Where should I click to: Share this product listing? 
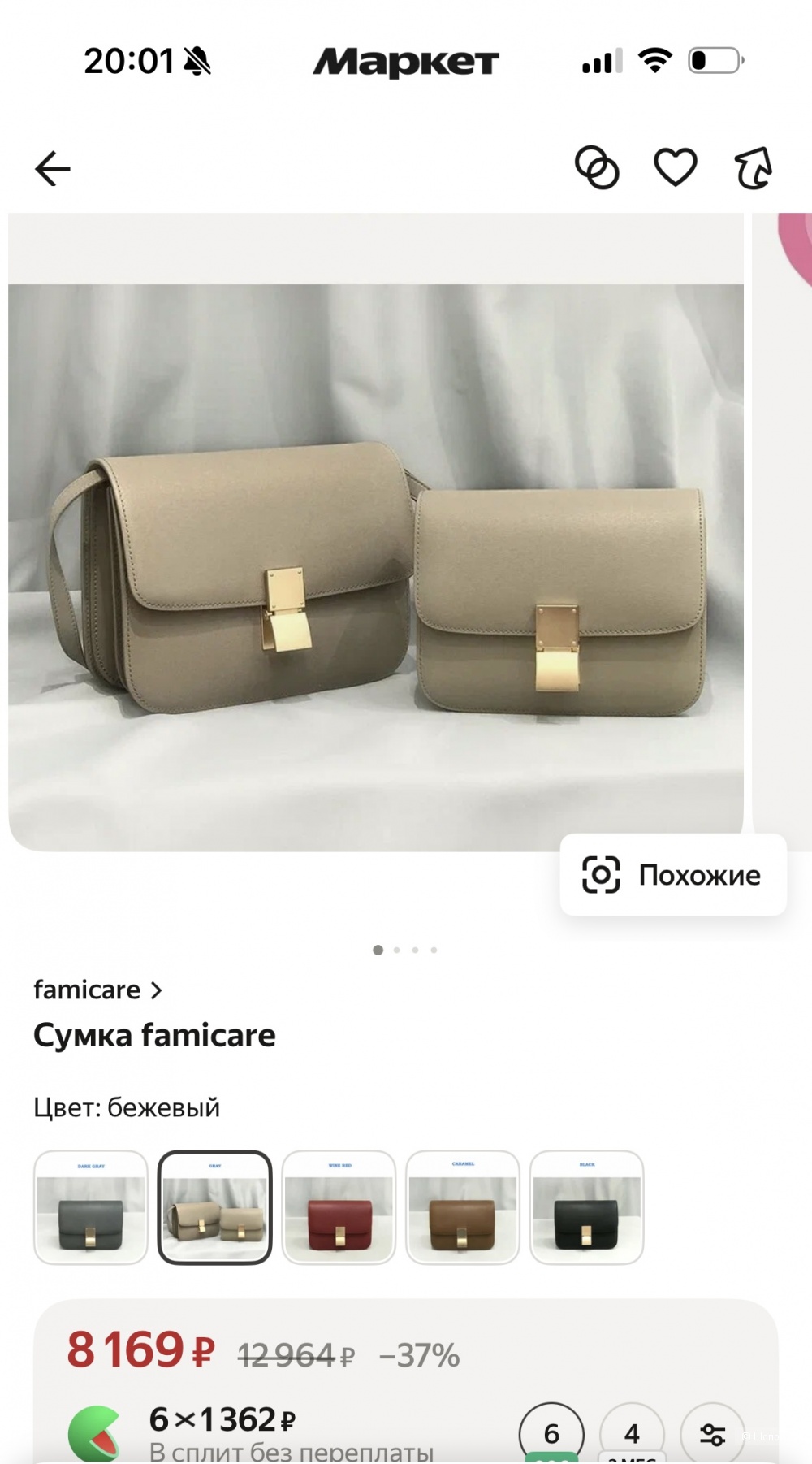pos(753,168)
